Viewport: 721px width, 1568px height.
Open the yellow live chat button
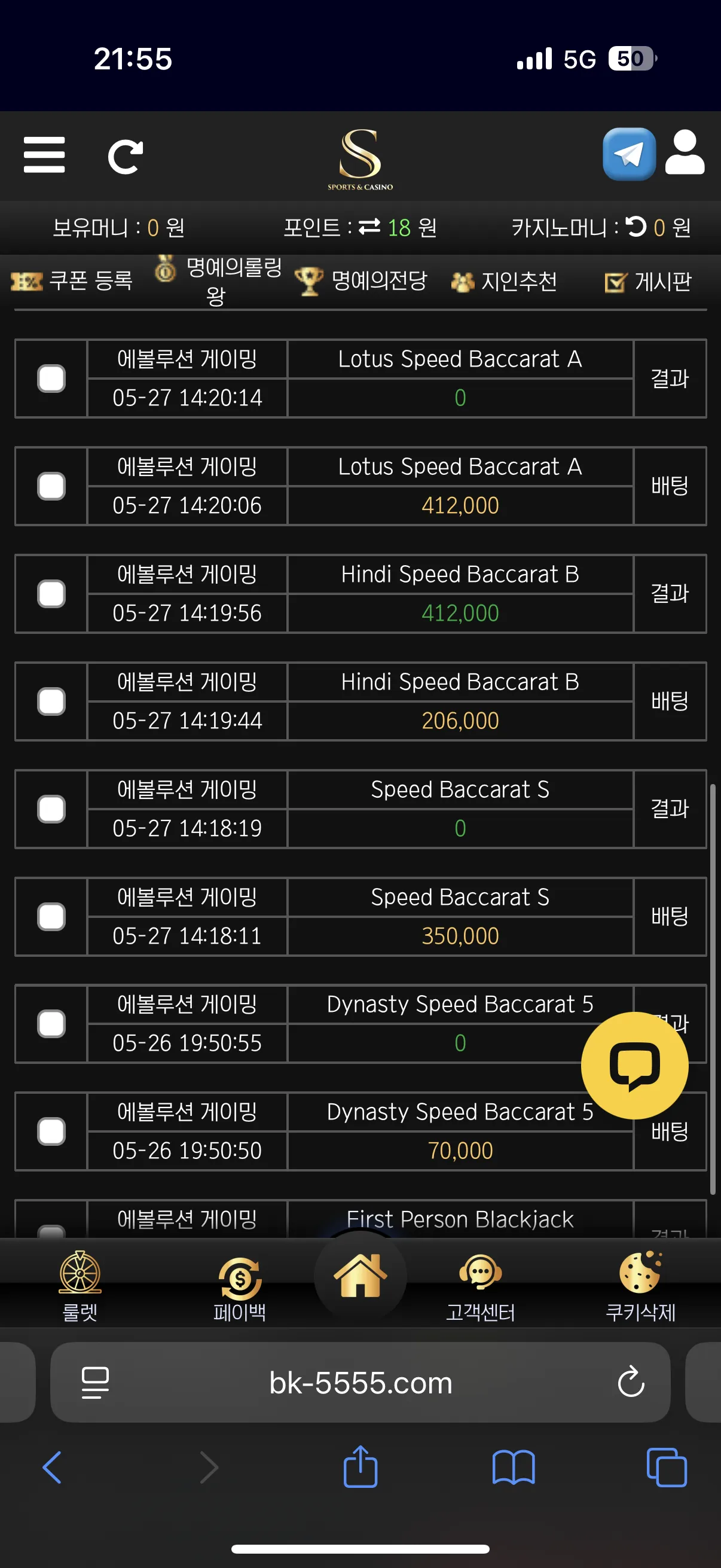pos(634,1066)
